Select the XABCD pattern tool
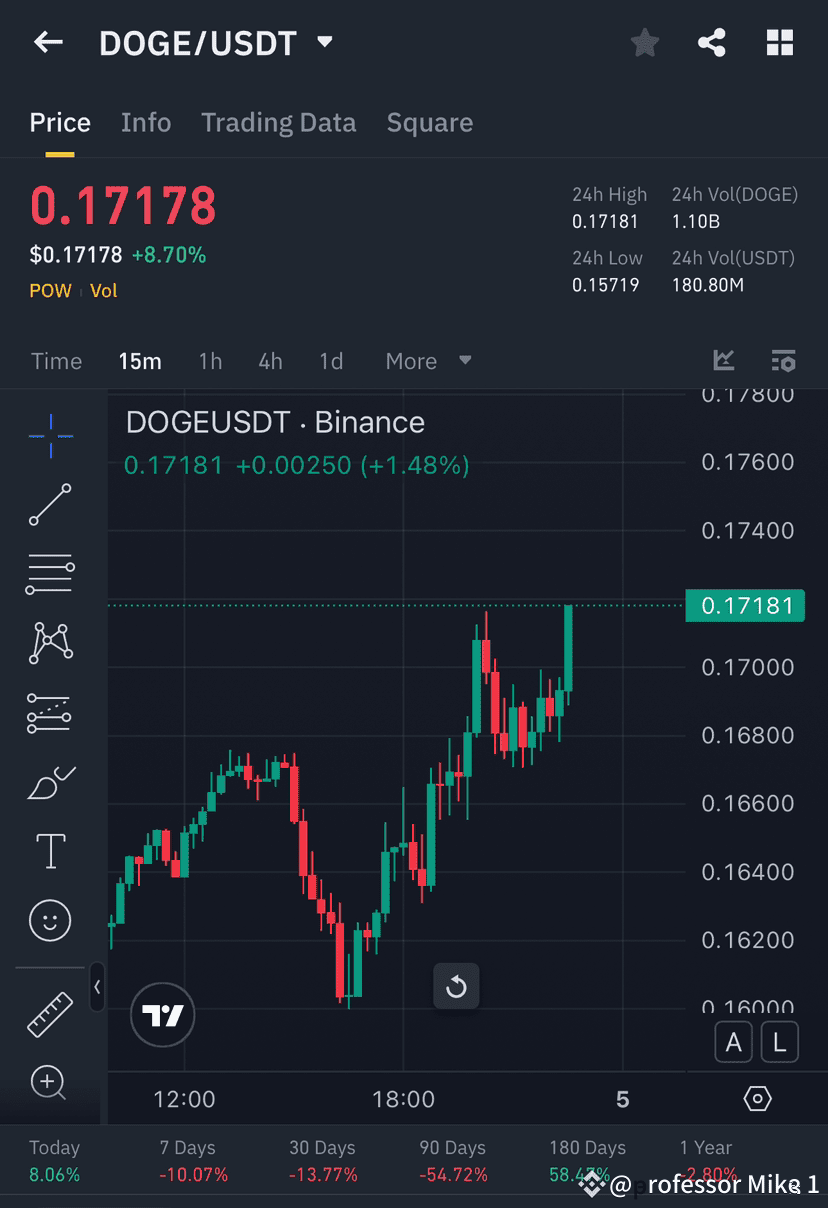 50,643
